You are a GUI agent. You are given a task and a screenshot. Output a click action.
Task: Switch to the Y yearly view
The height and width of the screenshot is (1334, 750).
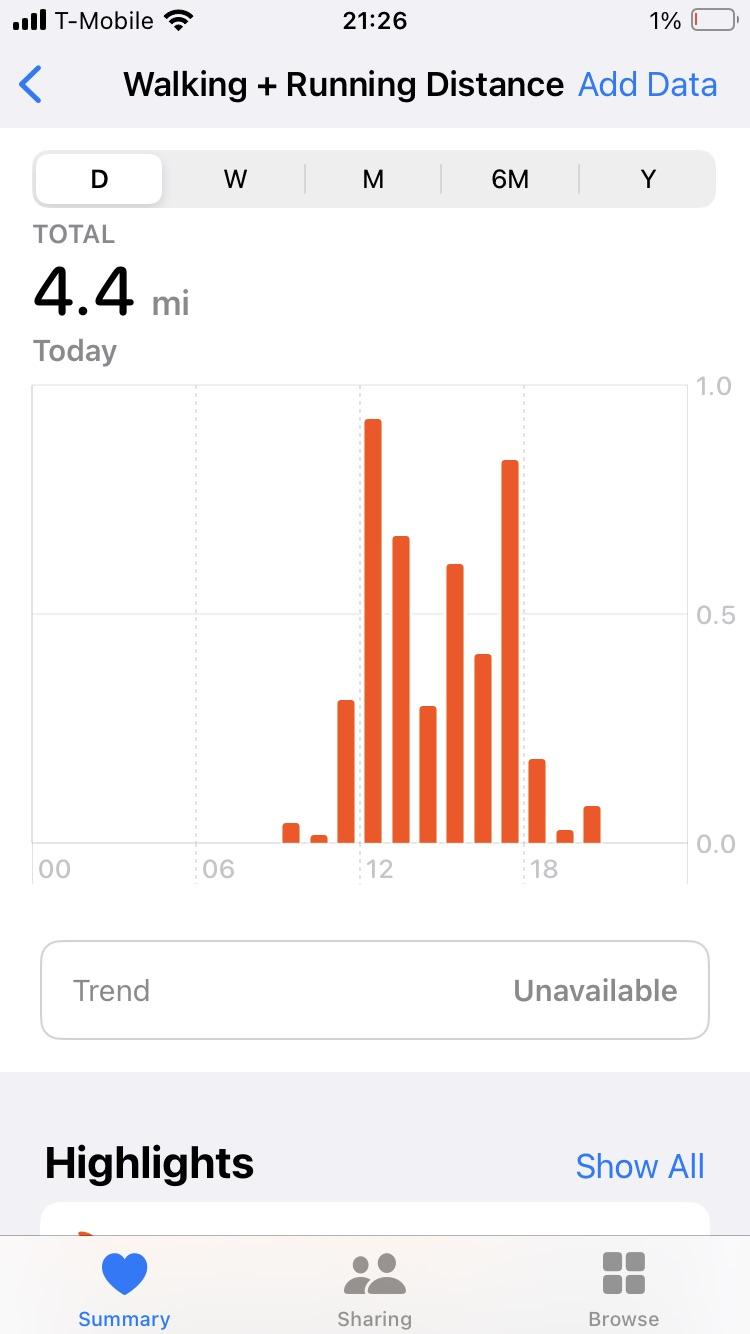click(x=648, y=179)
